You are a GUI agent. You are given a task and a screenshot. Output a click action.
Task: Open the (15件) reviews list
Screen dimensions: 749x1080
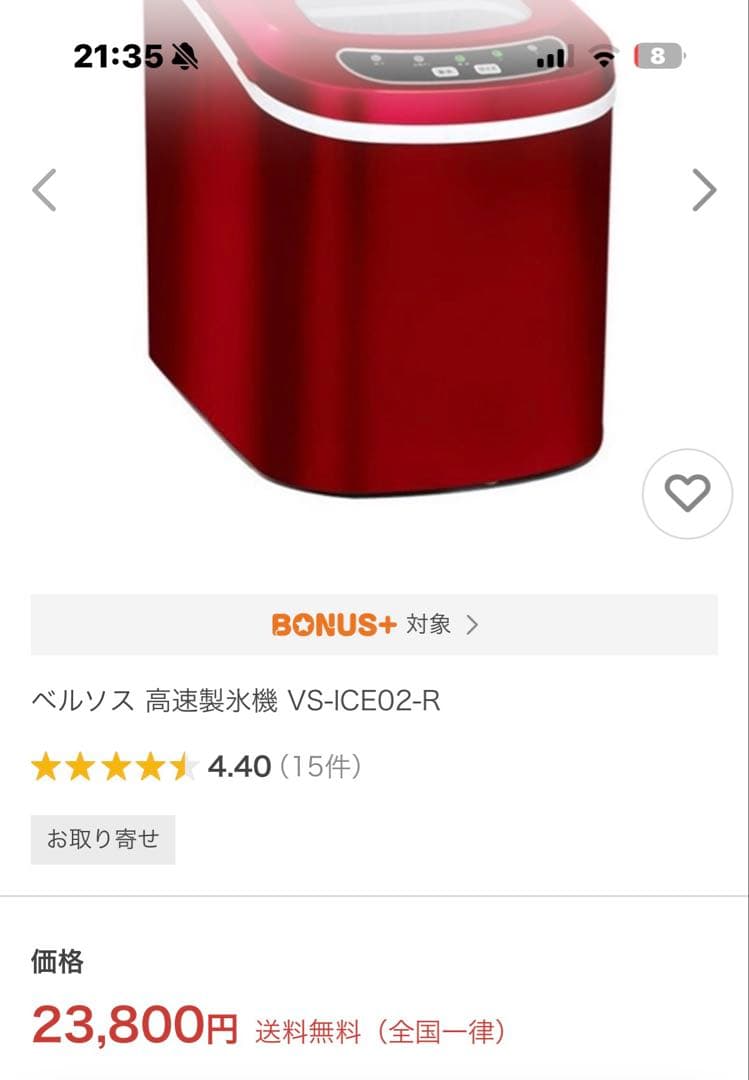click(x=322, y=766)
